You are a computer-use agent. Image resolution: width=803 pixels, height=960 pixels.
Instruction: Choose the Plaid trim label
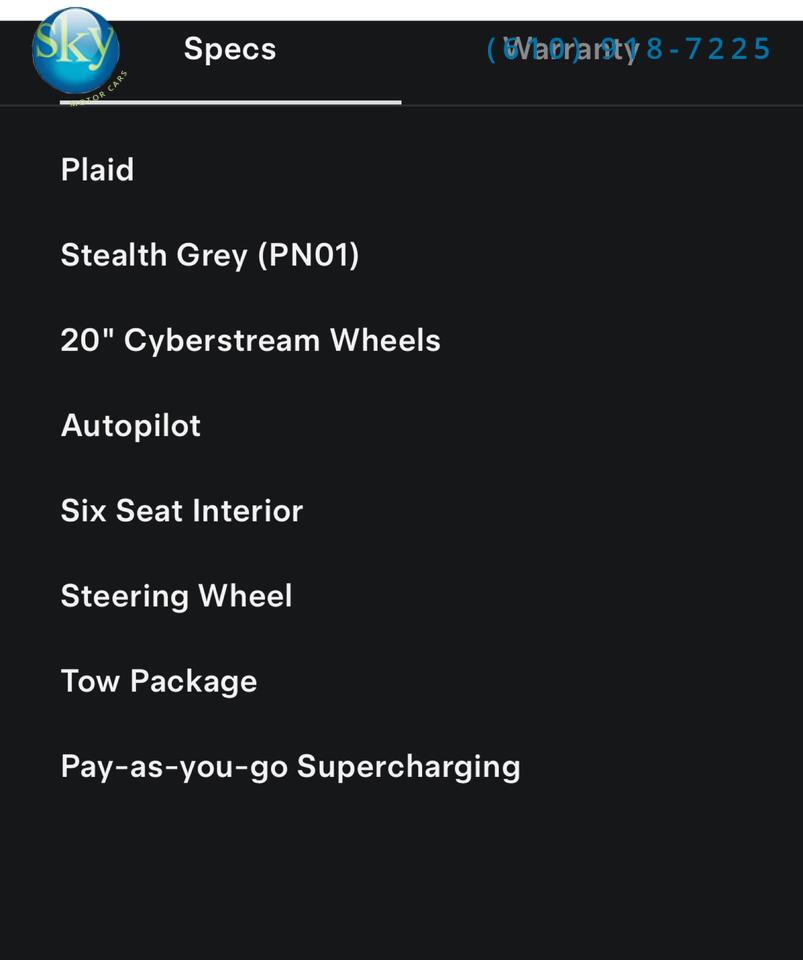coord(97,169)
